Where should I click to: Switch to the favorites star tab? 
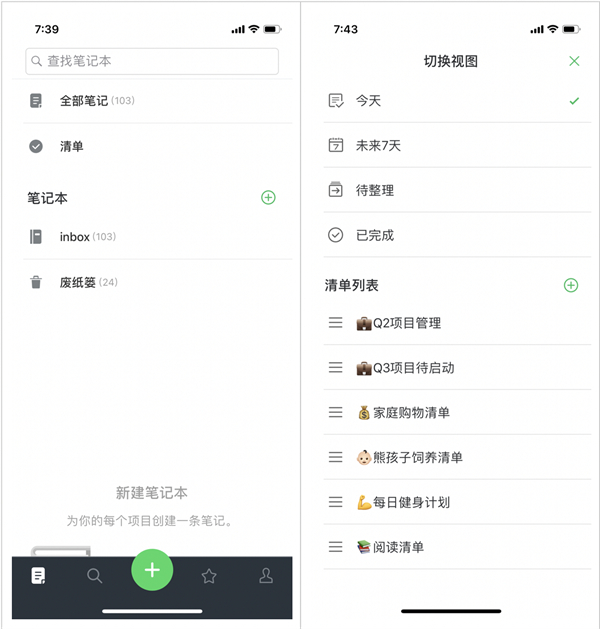click(x=209, y=576)
